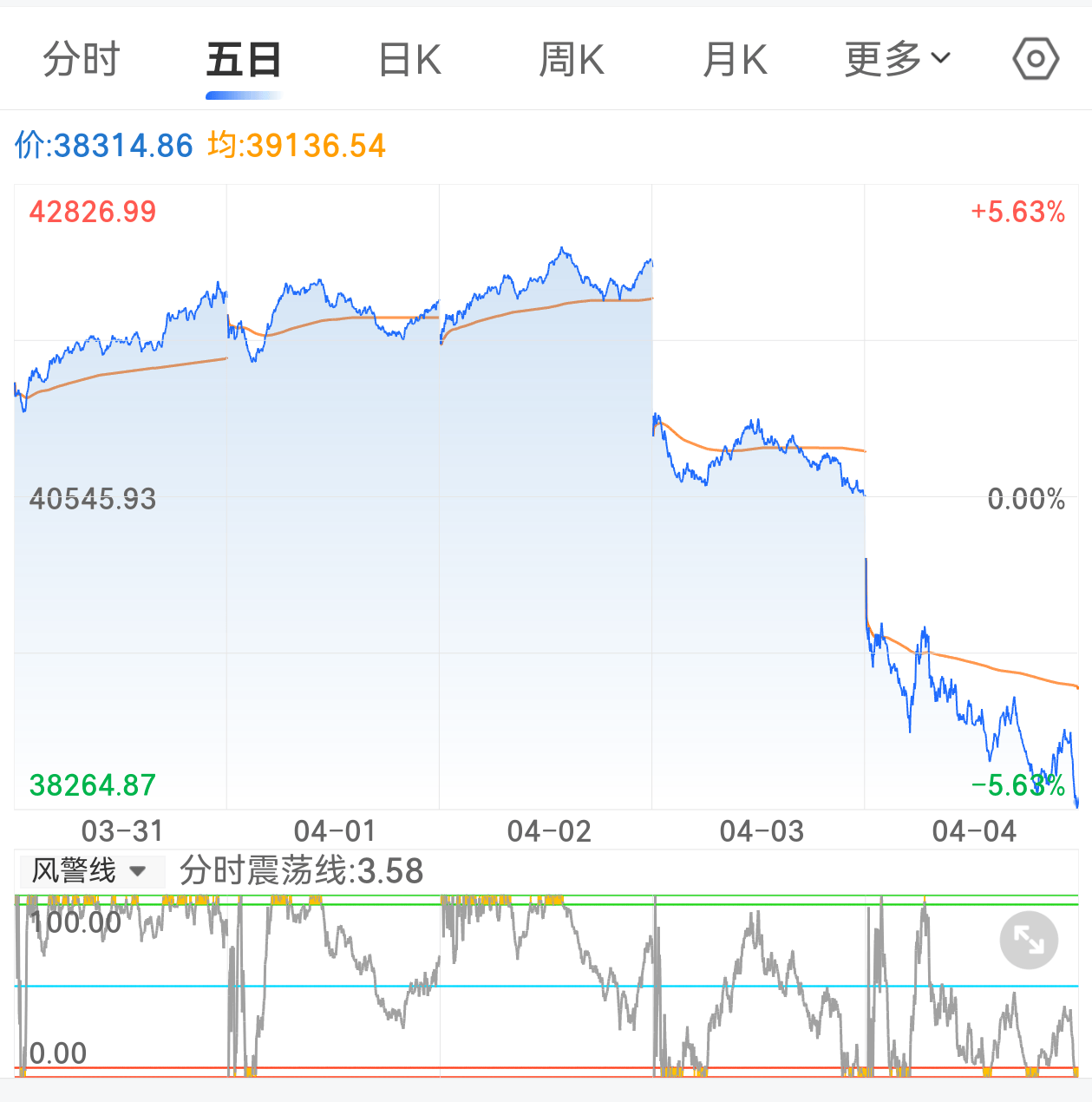The image size is (1092, 1102).
Task: Expand the 风警线 indicator dropdown
Action: (90, 871)
